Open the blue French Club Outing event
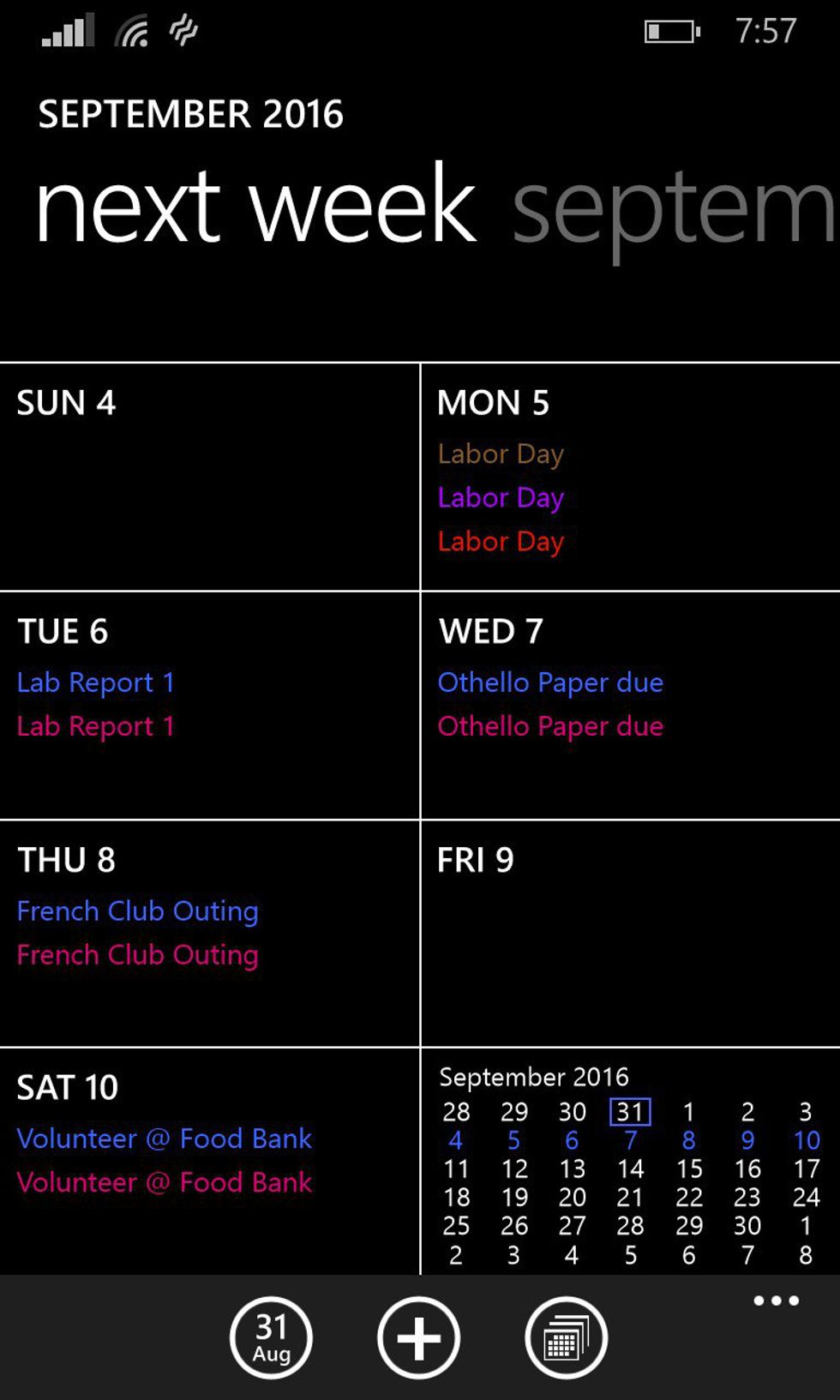This screenshot has width=840, height=1400. click(137, 910)
